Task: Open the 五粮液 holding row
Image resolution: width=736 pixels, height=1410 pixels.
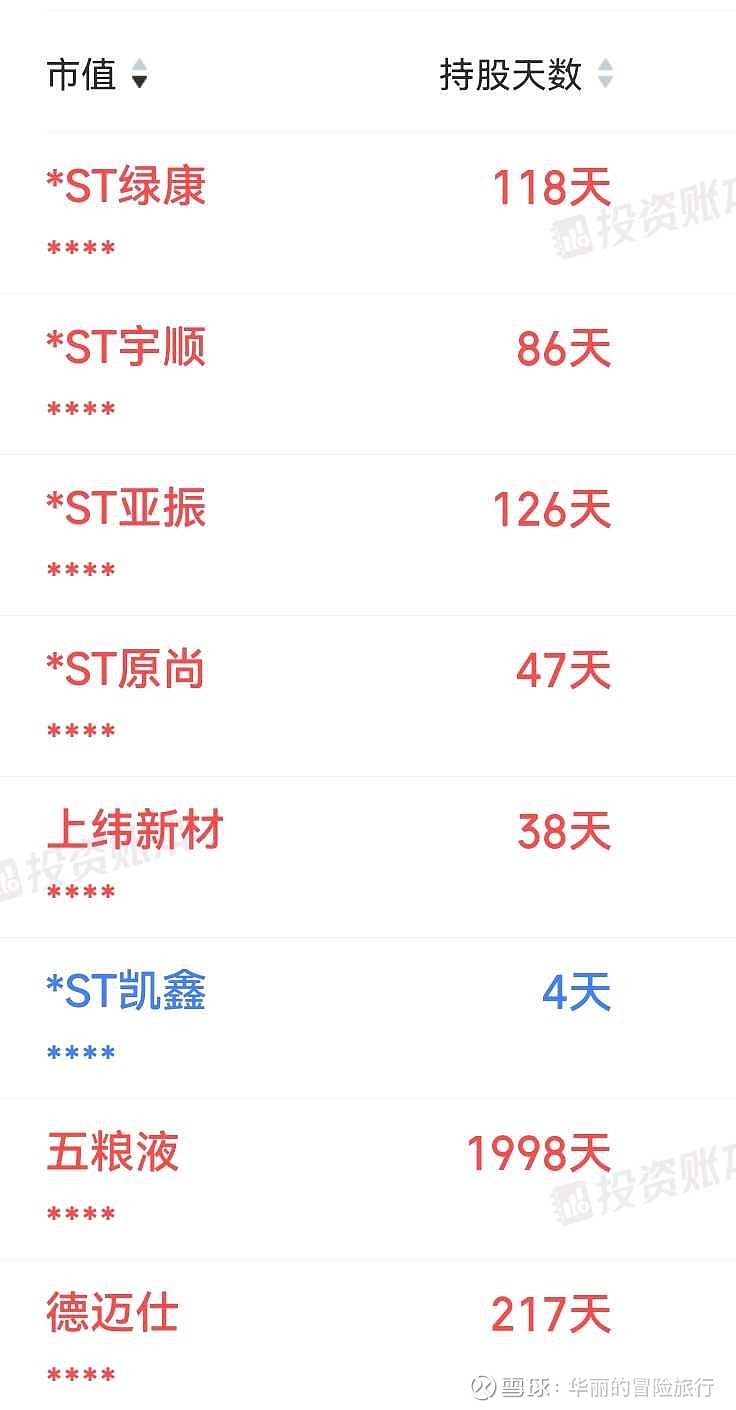Action: [368, 1179]
